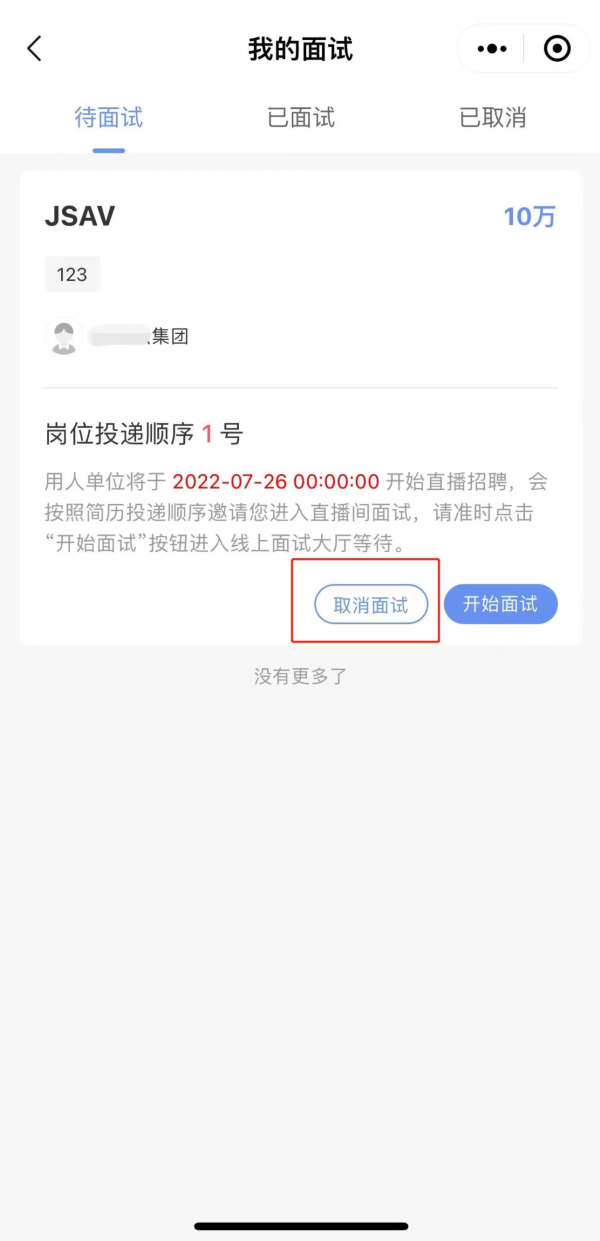Go back using the top-left arrow

coord(35,49)
